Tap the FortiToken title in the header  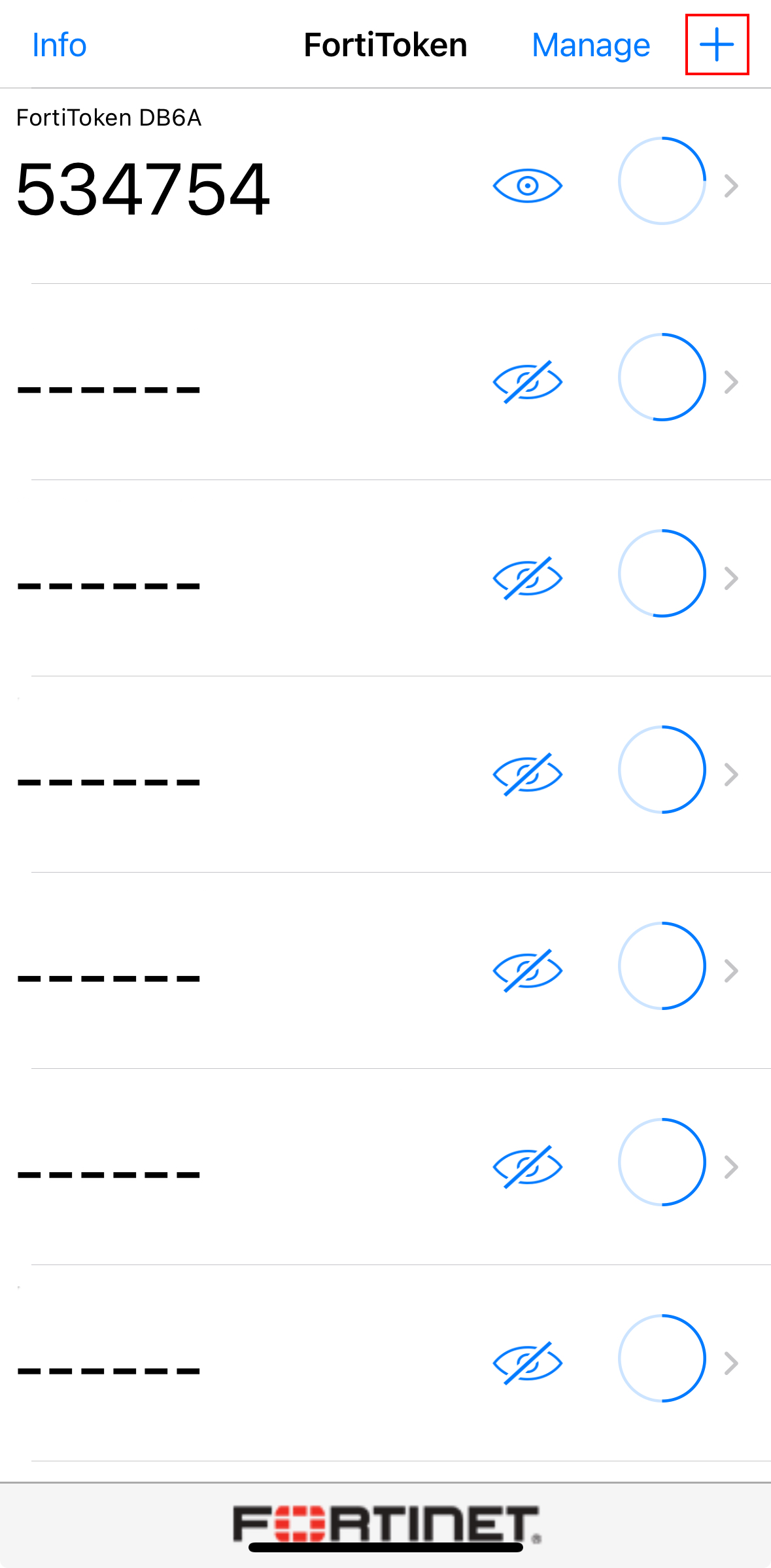tap(385, 45)
